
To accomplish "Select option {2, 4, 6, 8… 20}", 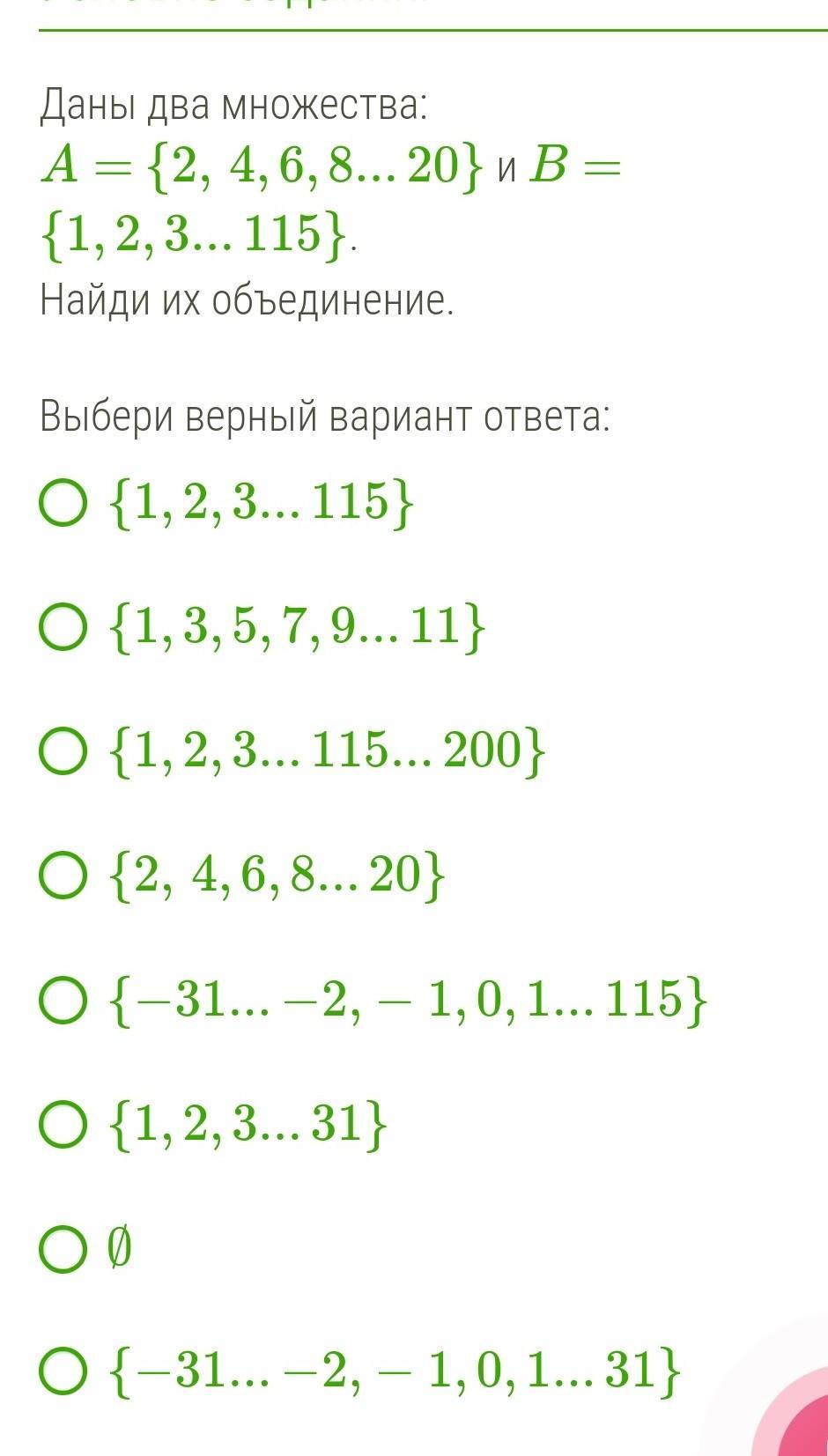I will click(63, 876).
